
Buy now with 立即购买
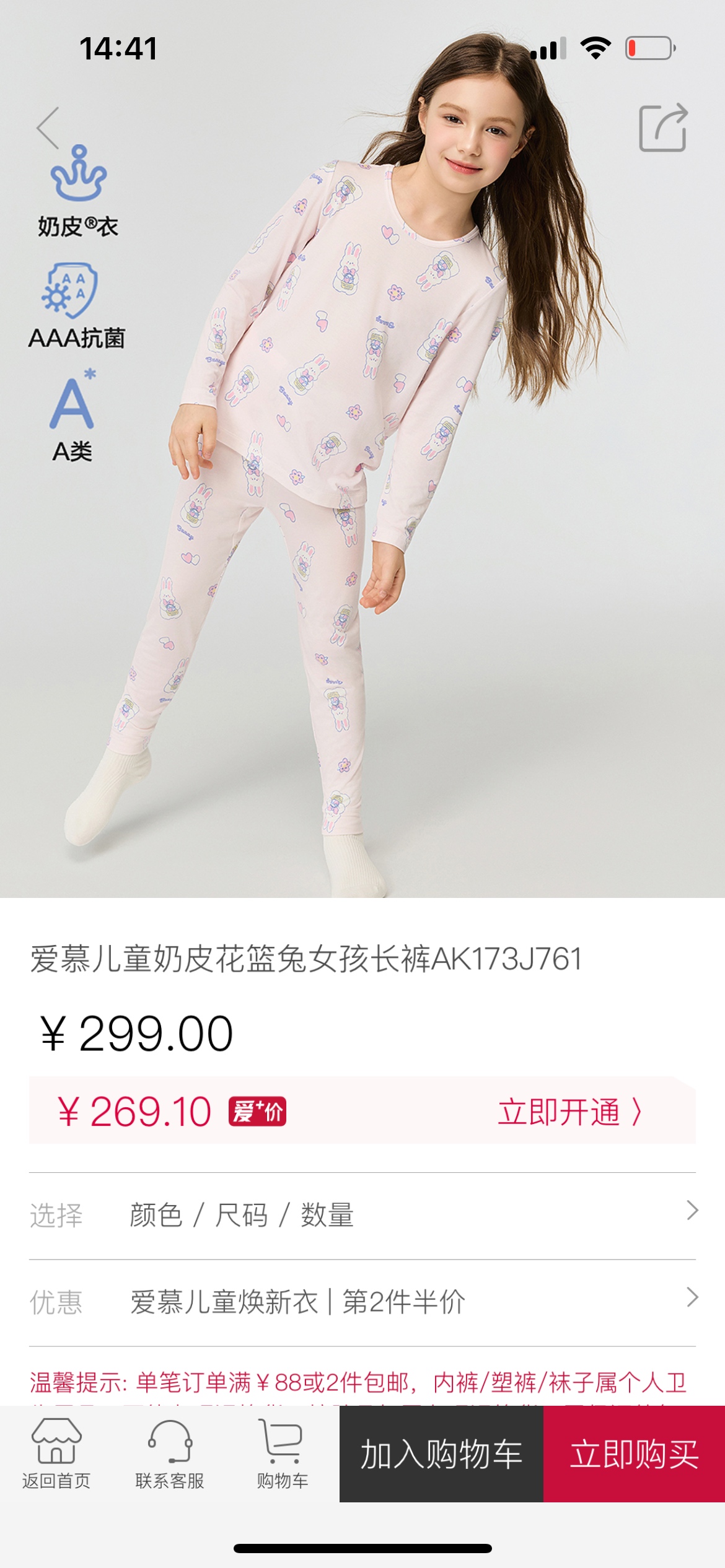coord(634,1454)
